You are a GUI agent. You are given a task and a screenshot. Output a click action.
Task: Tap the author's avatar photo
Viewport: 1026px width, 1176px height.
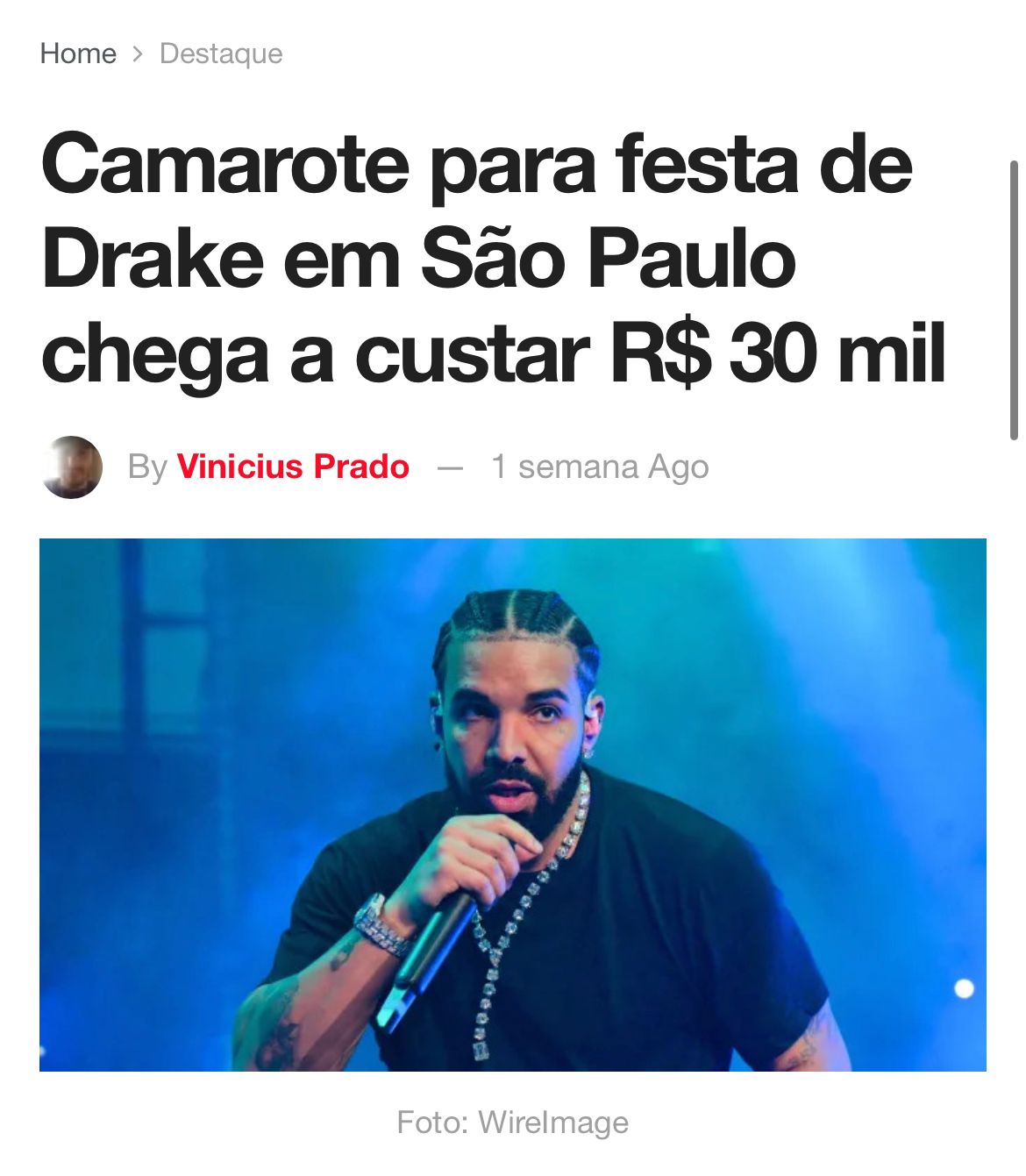72,467
